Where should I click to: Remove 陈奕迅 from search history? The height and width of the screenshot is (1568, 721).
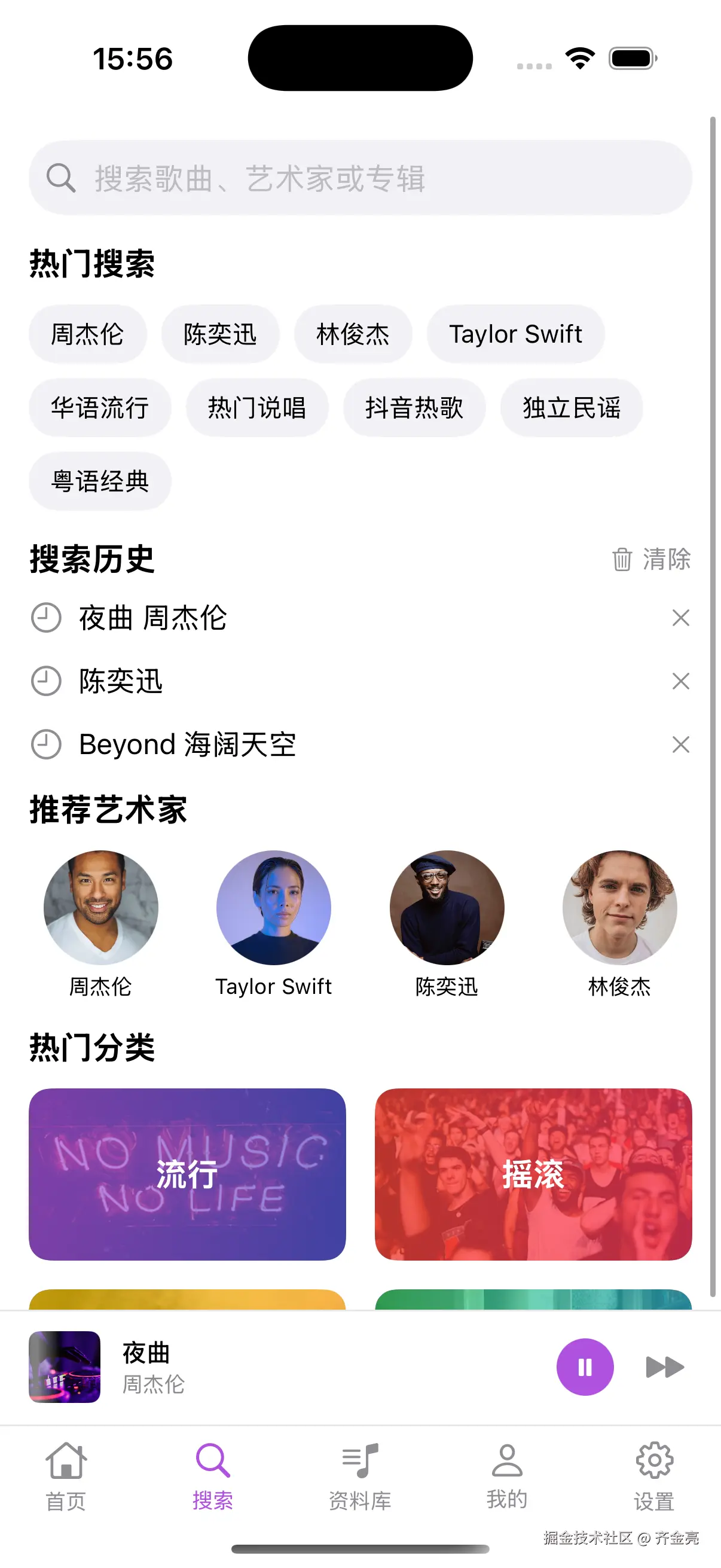(x=681, y=682)
